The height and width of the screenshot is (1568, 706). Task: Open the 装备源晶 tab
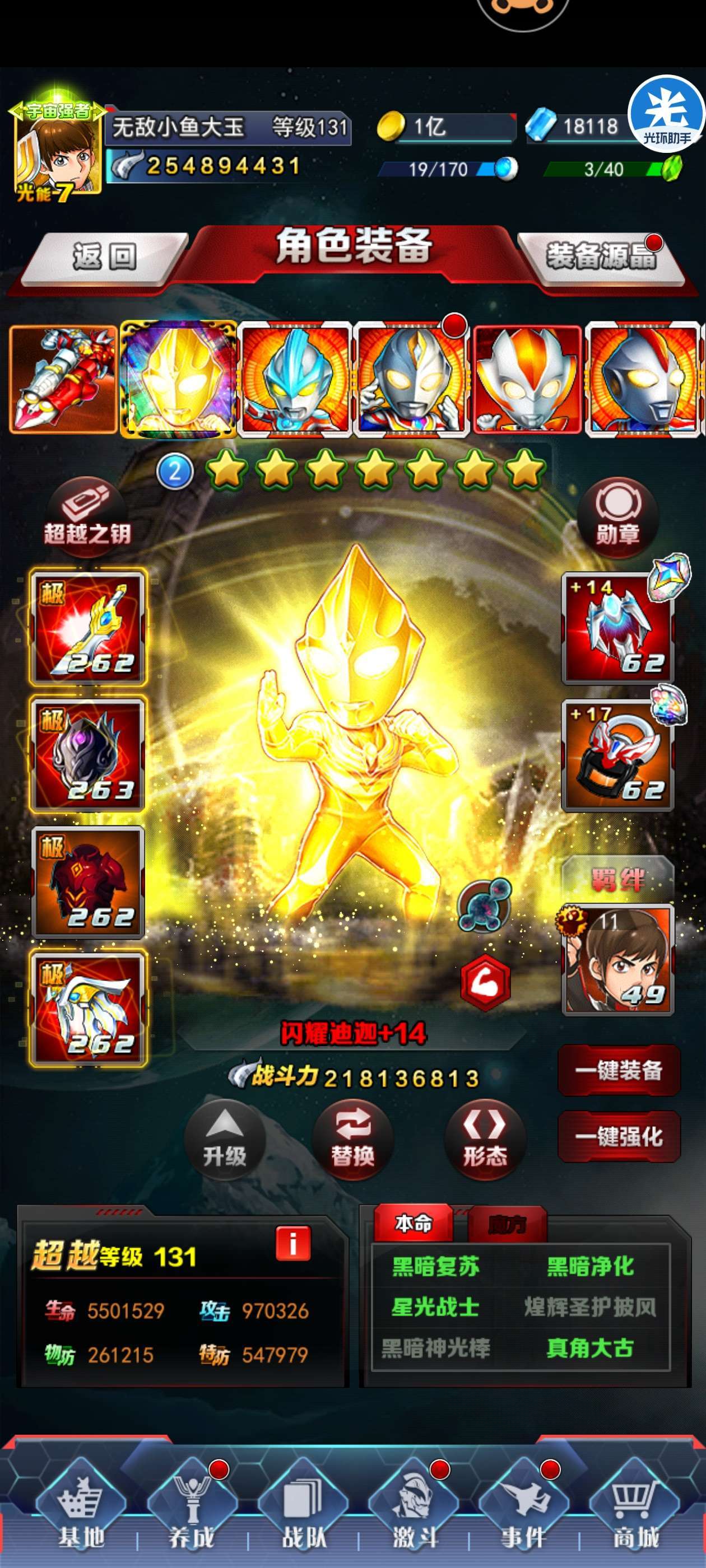pyautogui.click(x=602, y=257)
